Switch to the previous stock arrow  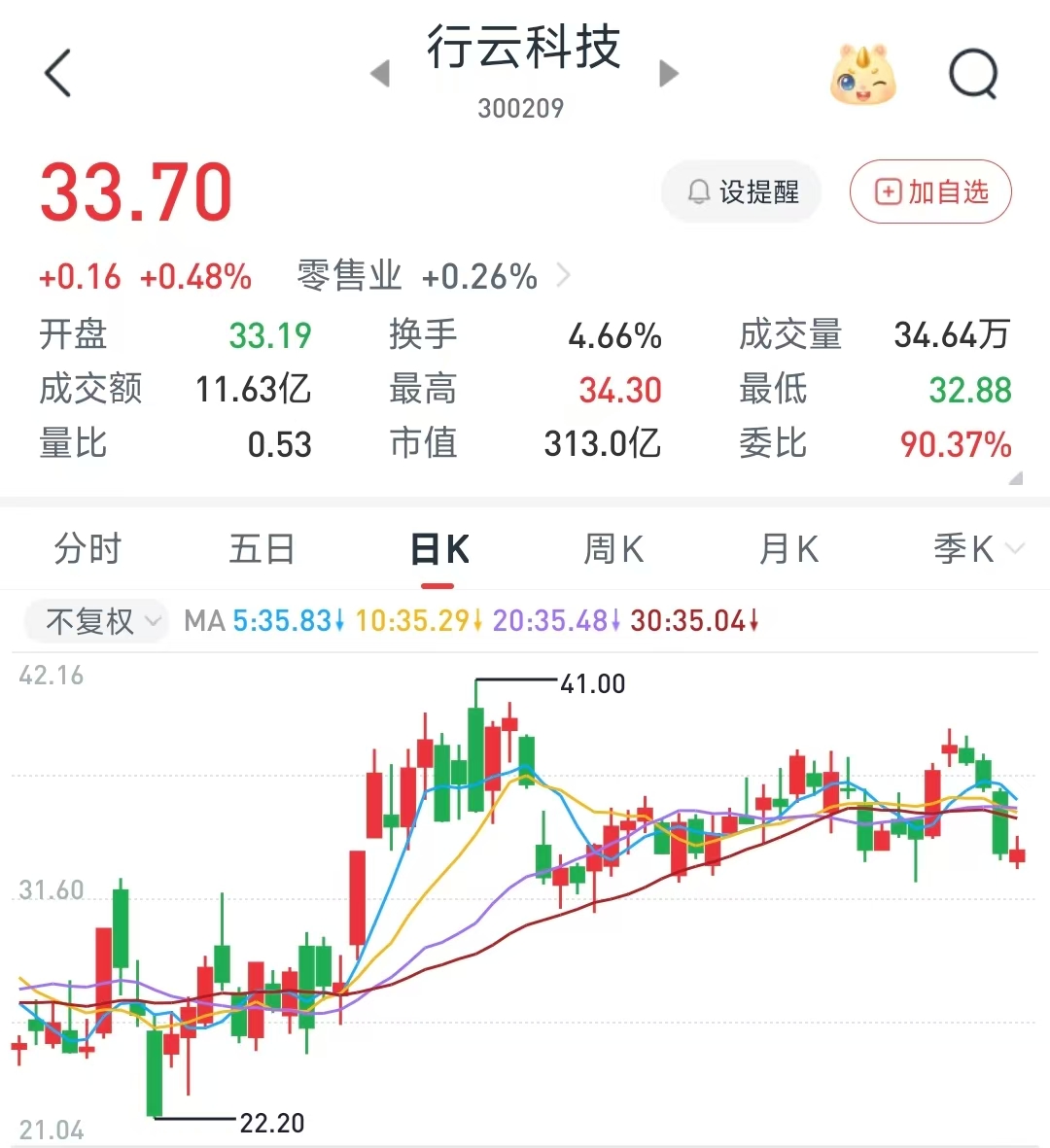click(x=380, y=73)
